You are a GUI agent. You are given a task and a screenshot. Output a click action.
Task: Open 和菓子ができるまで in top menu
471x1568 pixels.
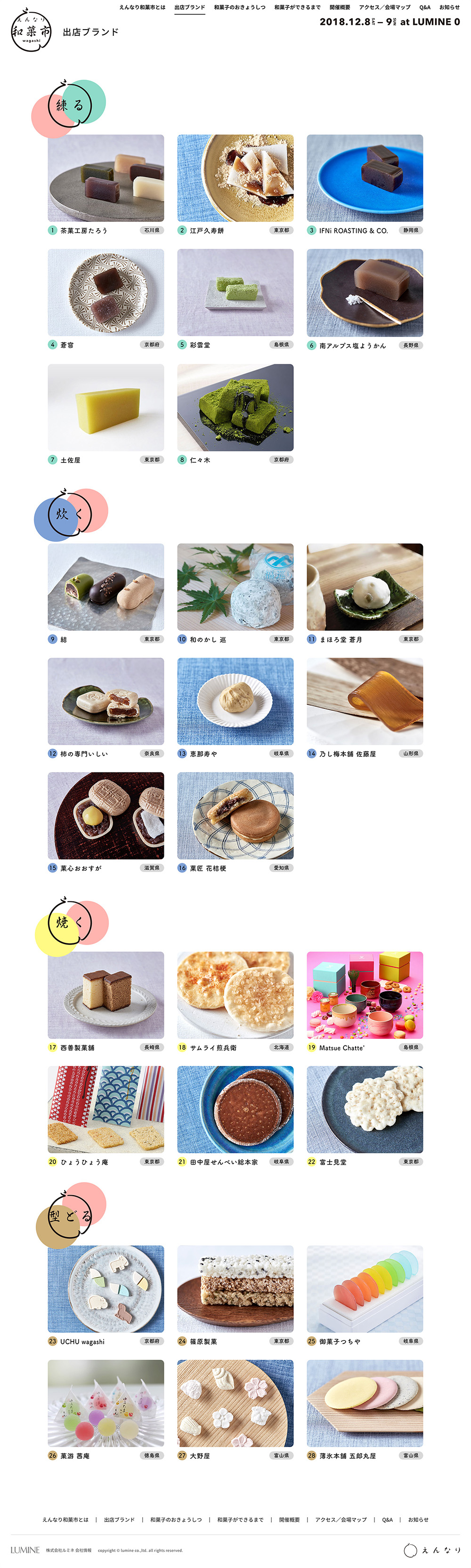[297, 8]
